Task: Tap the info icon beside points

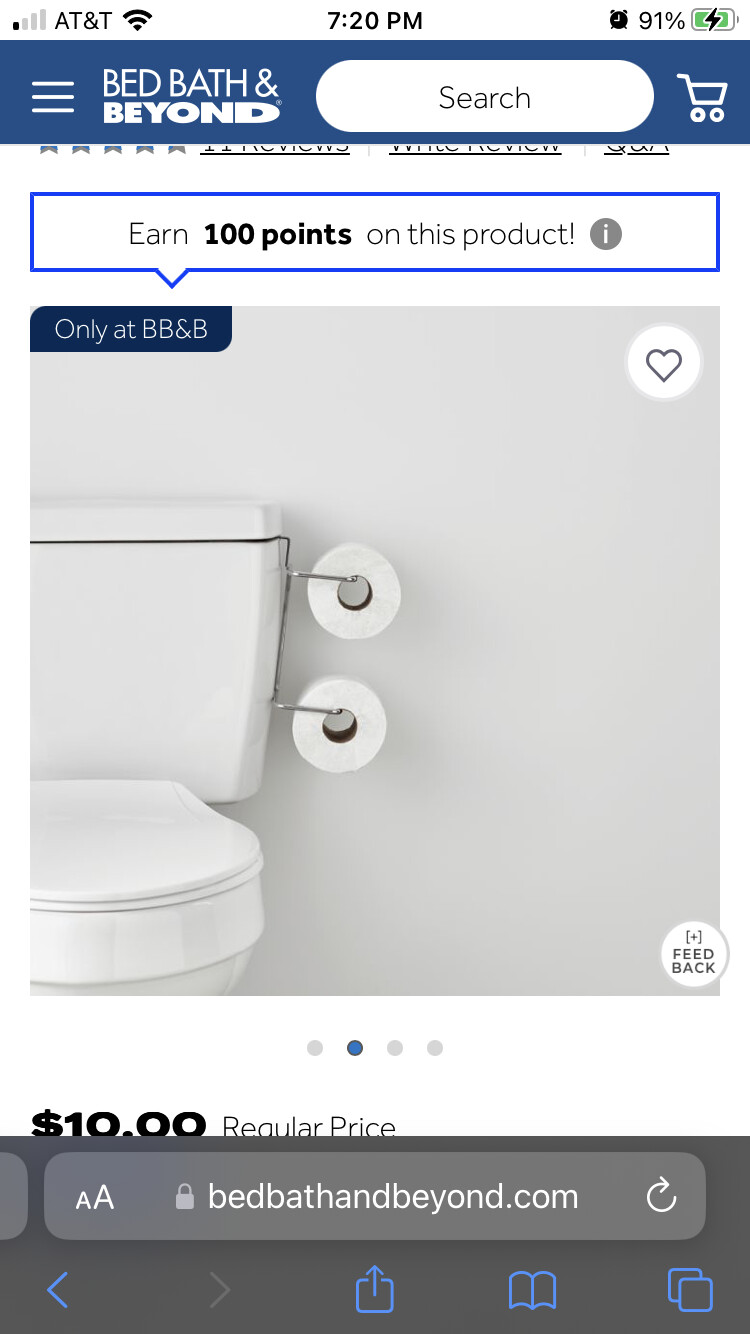Action: (606, 235)
